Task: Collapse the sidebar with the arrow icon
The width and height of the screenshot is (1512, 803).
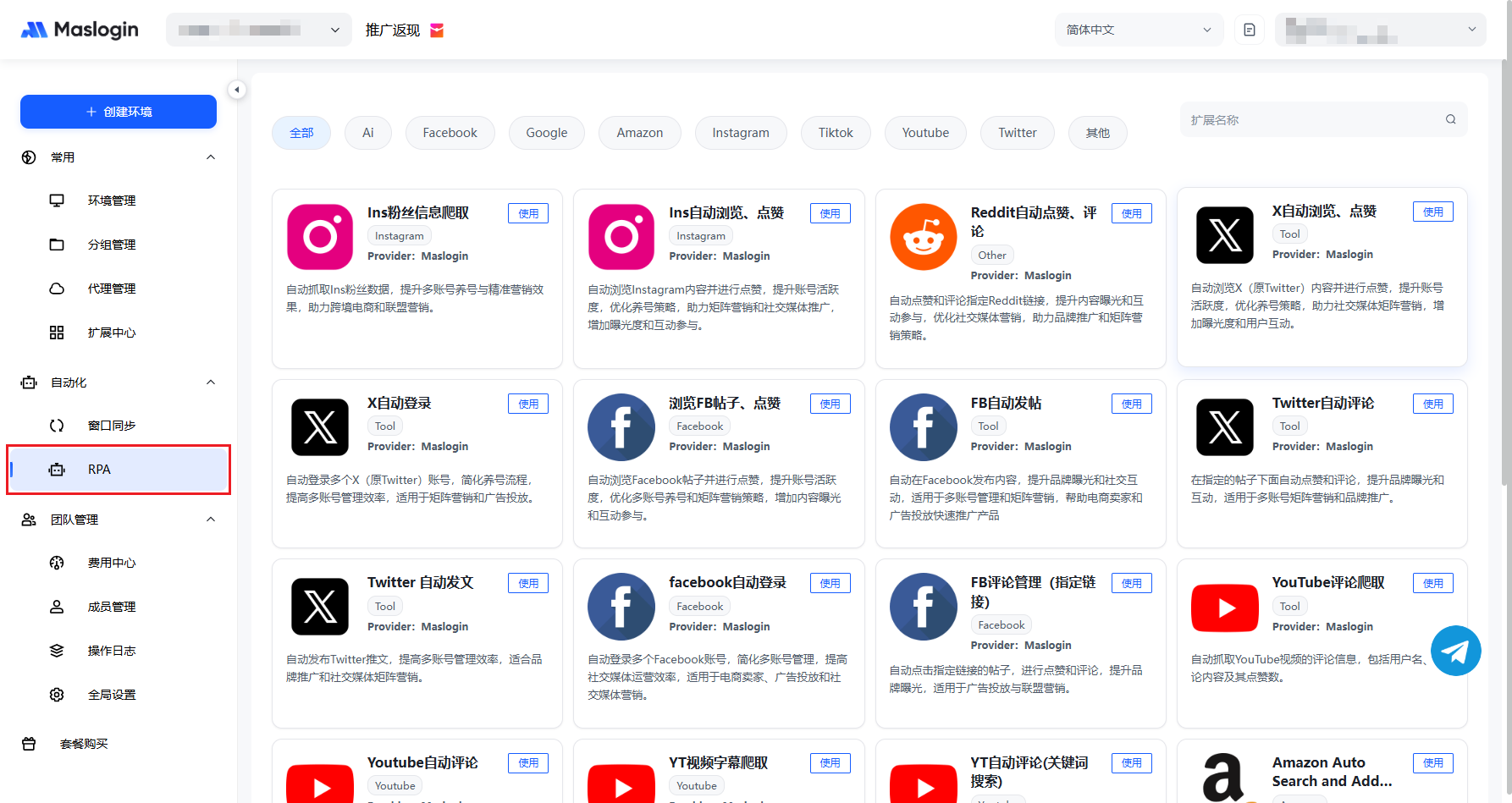Action: click(237, 90)
